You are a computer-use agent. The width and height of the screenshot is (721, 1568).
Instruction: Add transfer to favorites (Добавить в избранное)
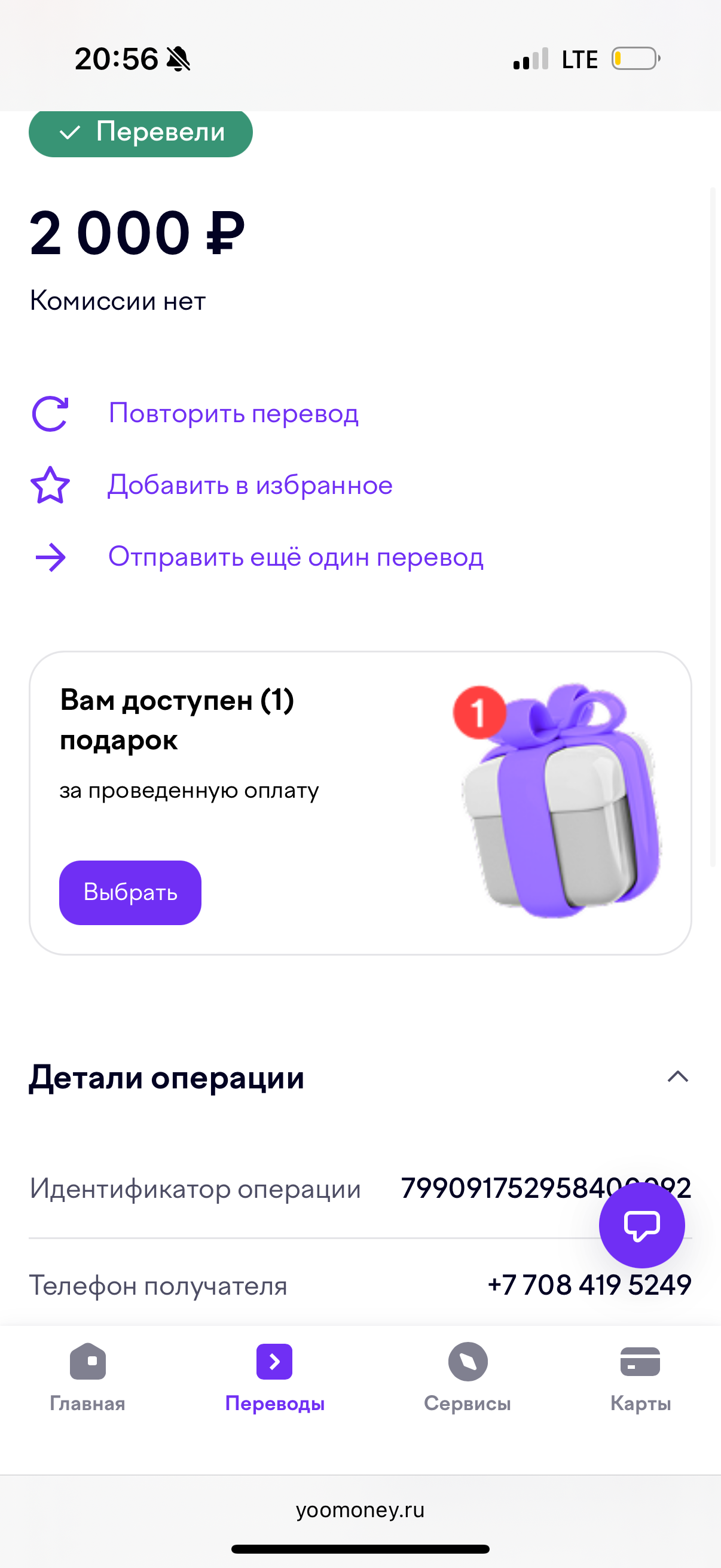click(x=249, y=486)
